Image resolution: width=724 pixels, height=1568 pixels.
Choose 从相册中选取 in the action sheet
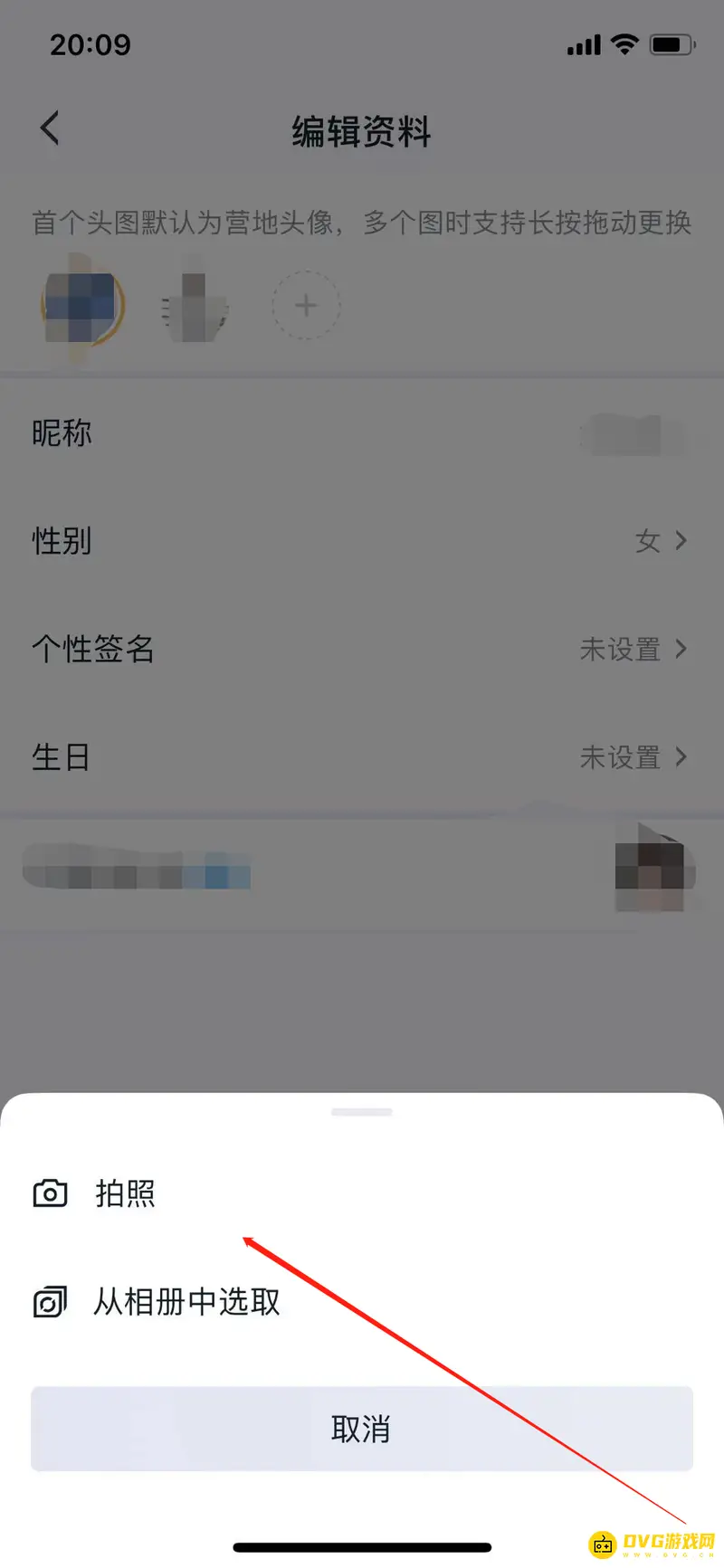pyautogui.click(x=184, y=1302)
